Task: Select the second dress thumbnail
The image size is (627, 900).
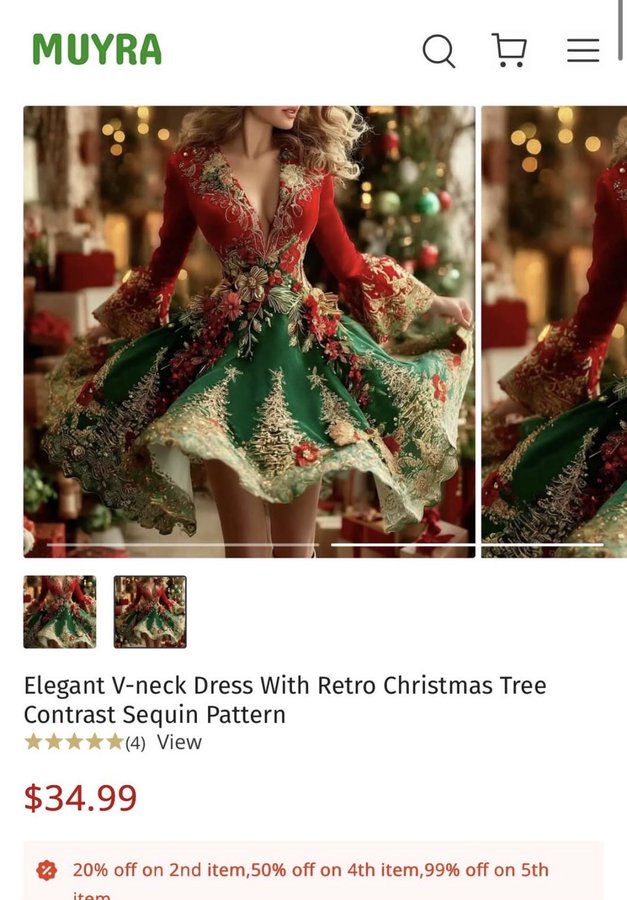Action: click(150, 612)
